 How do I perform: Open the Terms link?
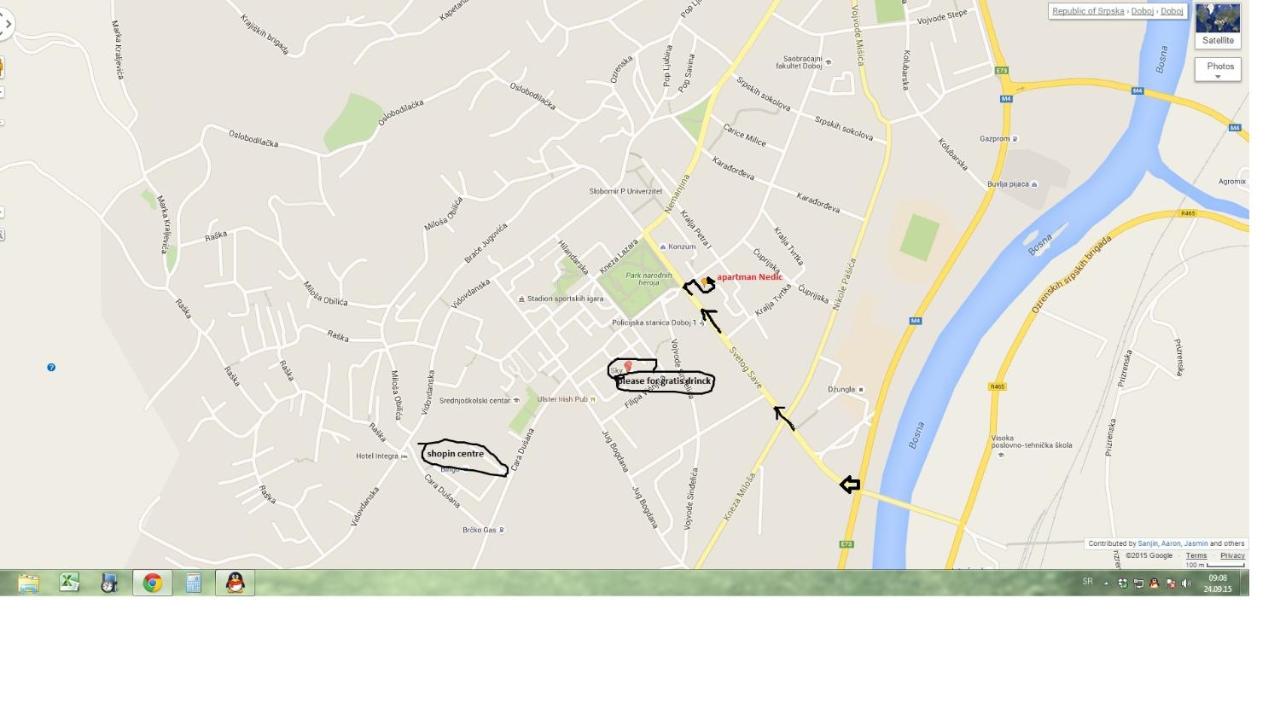1196,556
